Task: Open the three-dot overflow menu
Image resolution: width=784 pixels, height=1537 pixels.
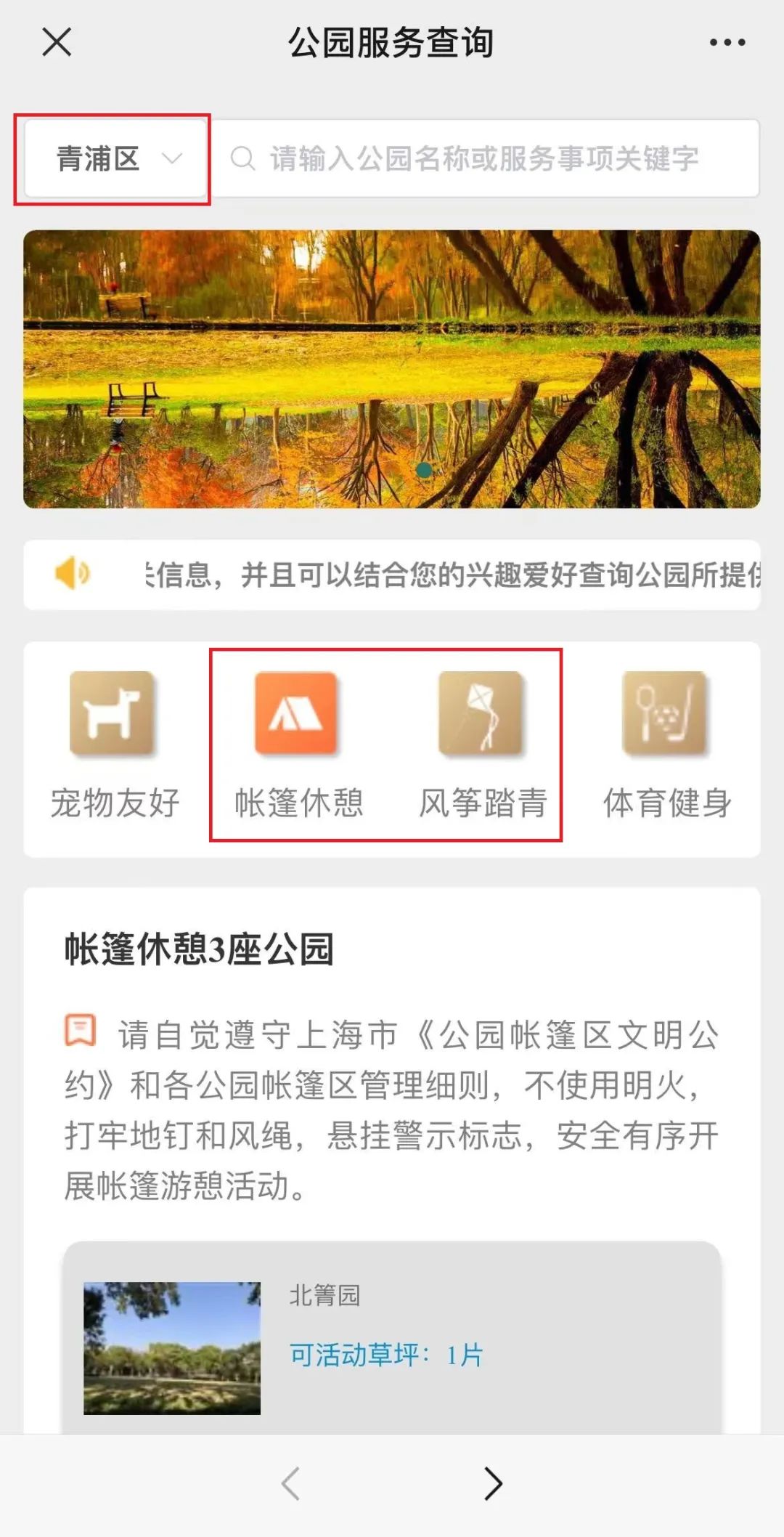Action: (727, 43)
